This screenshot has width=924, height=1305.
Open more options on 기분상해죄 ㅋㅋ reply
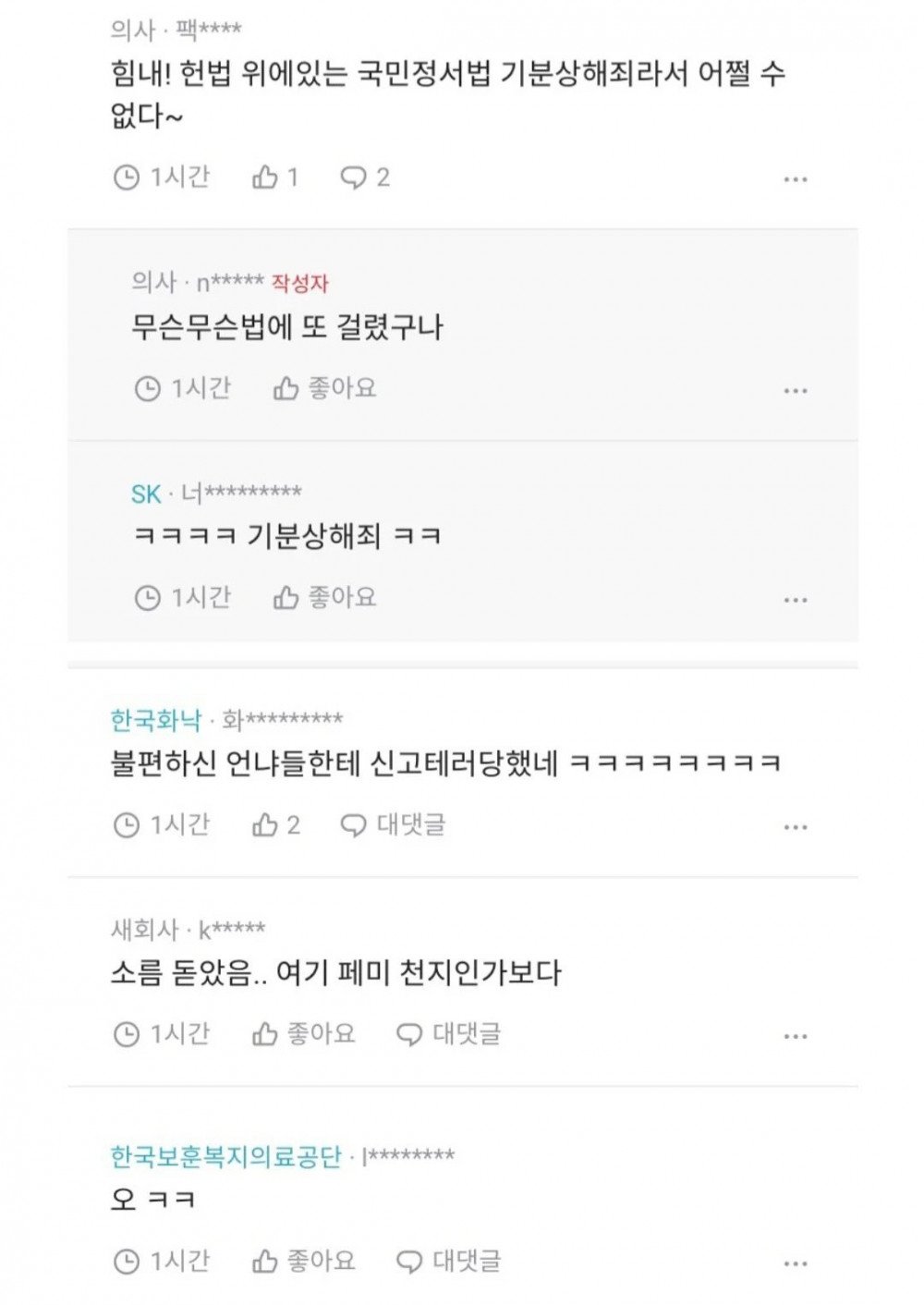click(795, 600)
